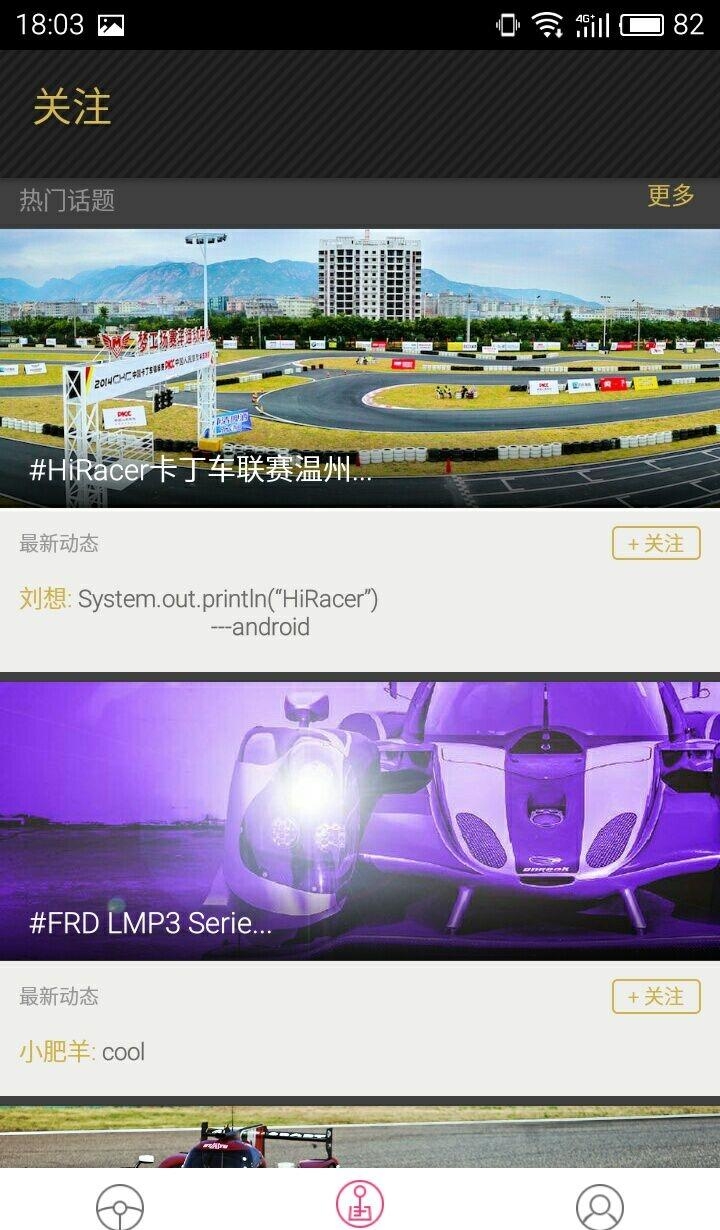Open the #HiRacer卡丁车联赛温州 topic card

[x=360, y=368]
